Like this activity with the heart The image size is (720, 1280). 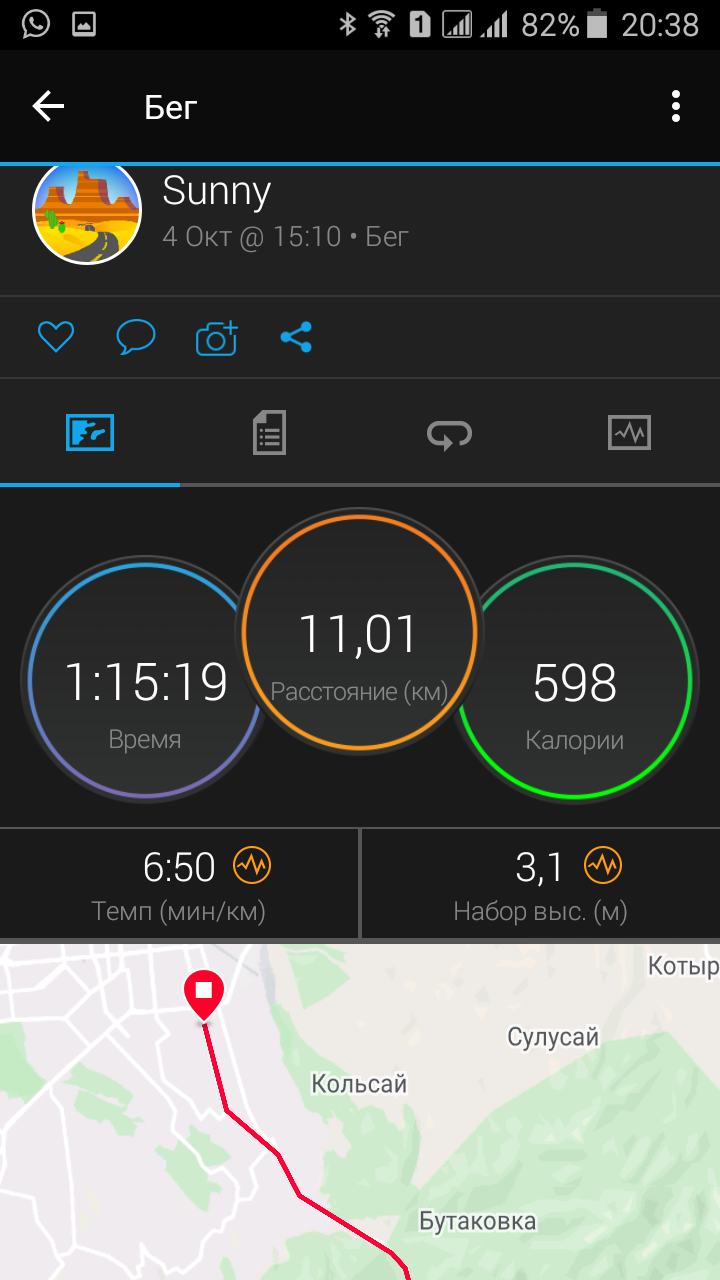56,337
